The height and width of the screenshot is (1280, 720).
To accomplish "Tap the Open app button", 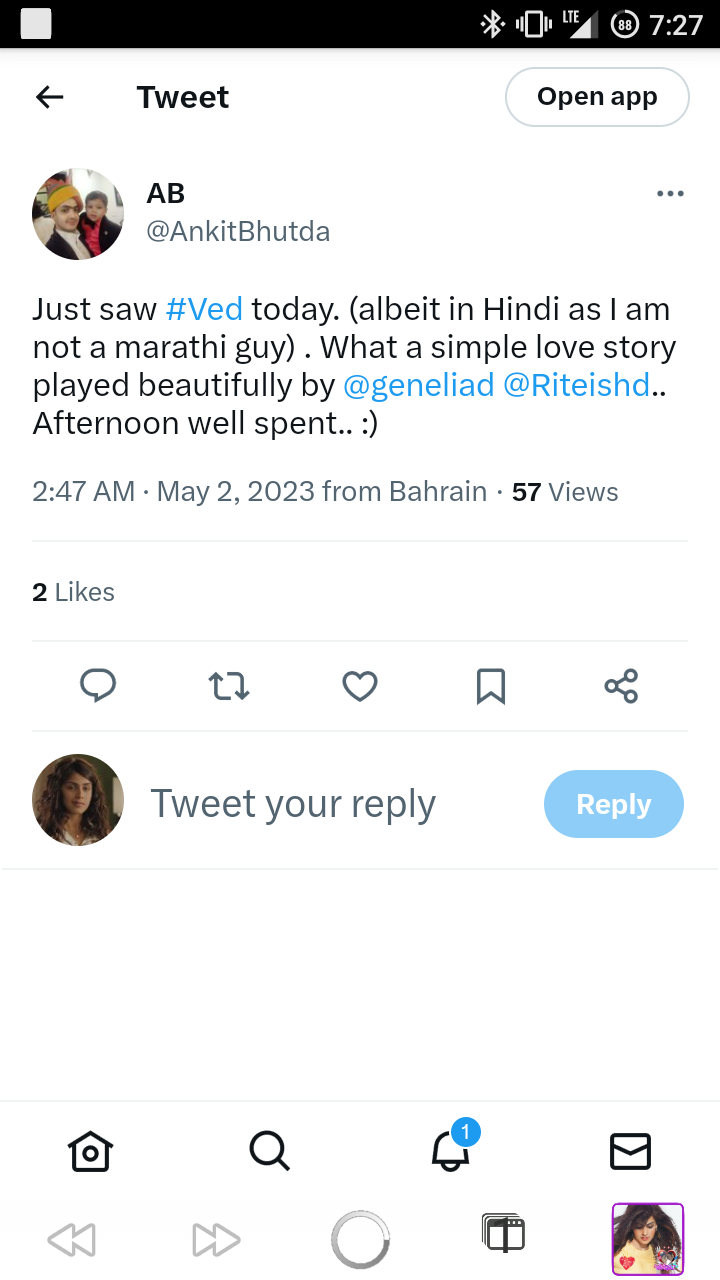I will point(597,97).
